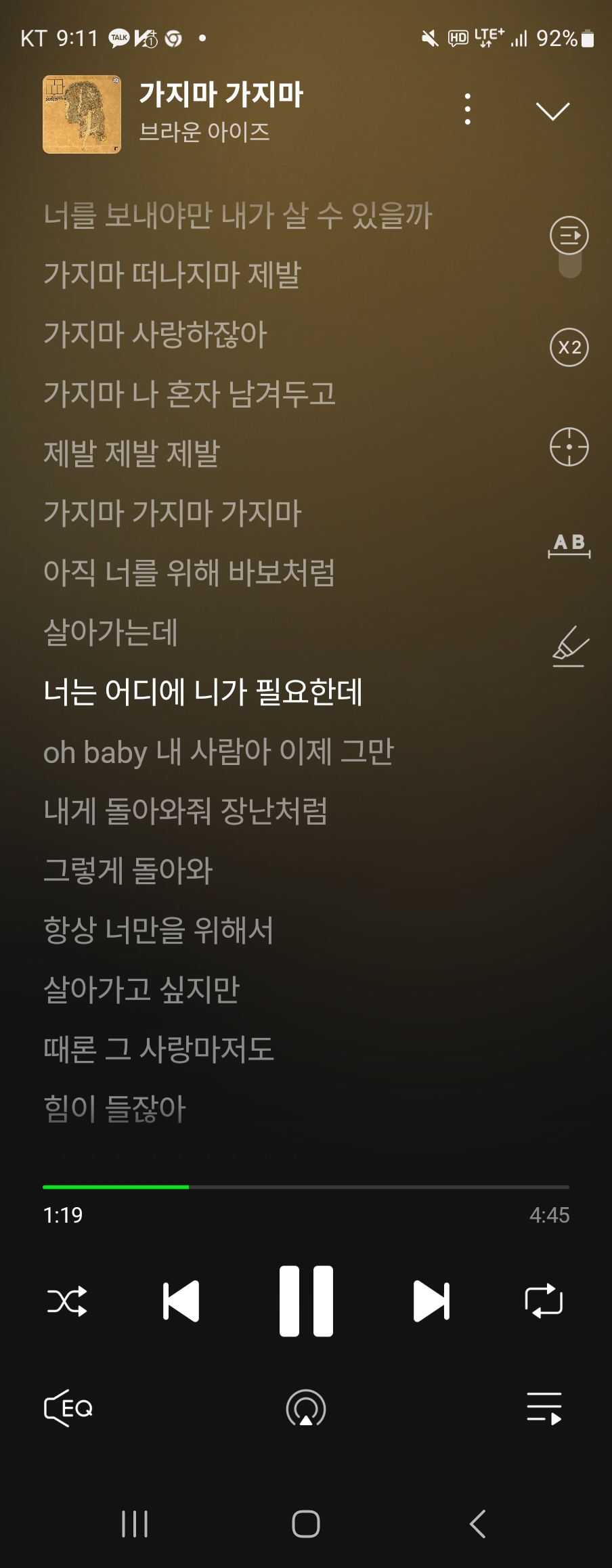Jump to lyric line 'oh baby 내 사랑아 이제 그만'

click(x=219, y=752)
